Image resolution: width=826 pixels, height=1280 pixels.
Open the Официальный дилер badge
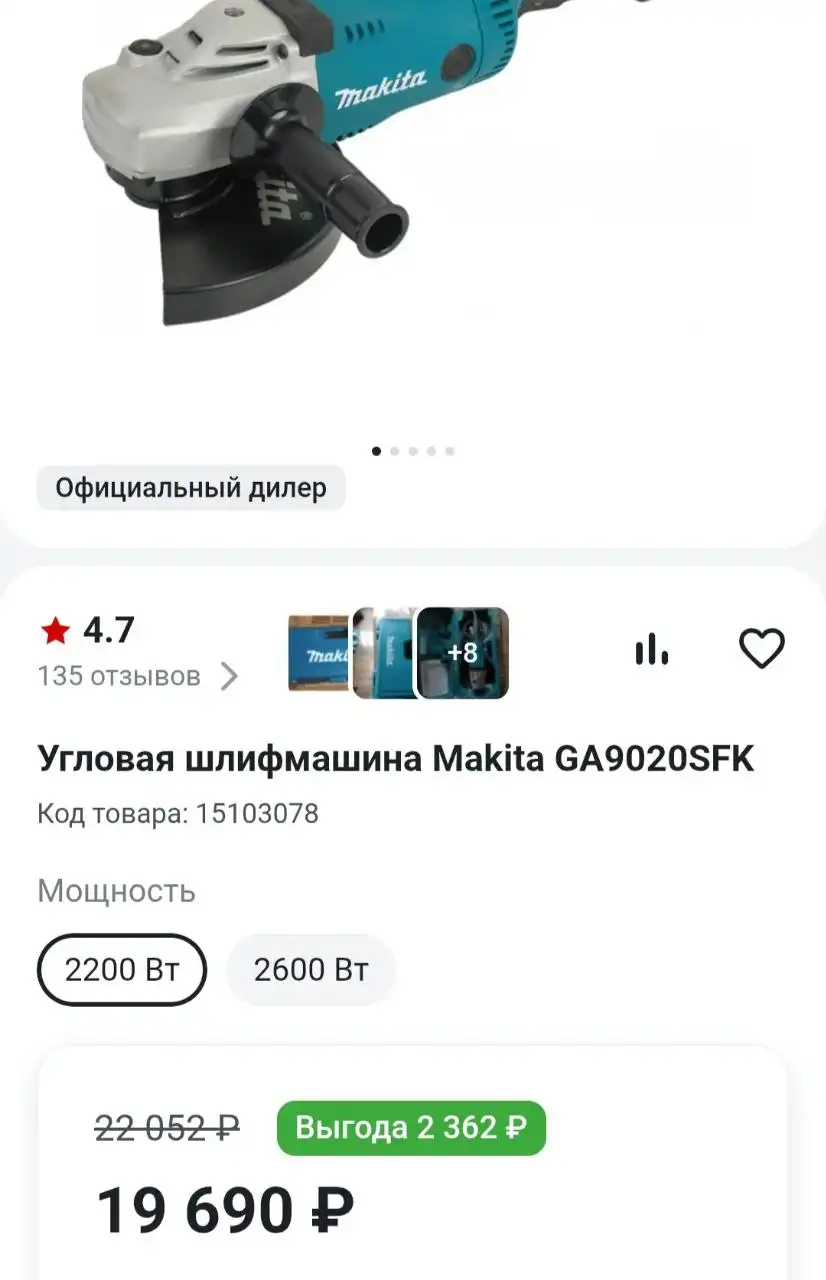190,488
